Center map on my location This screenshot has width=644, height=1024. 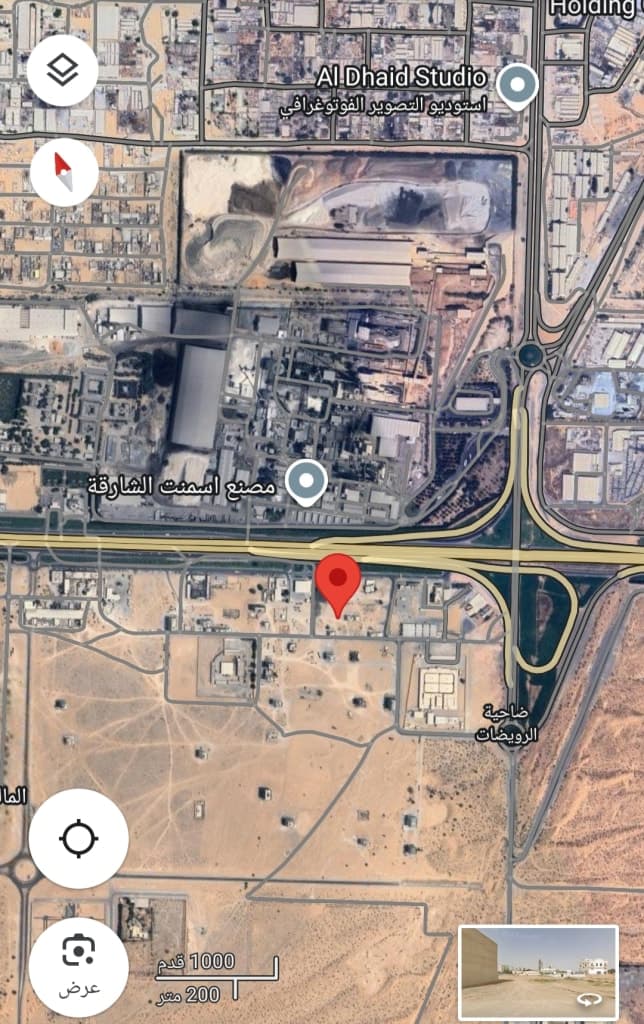78,838
